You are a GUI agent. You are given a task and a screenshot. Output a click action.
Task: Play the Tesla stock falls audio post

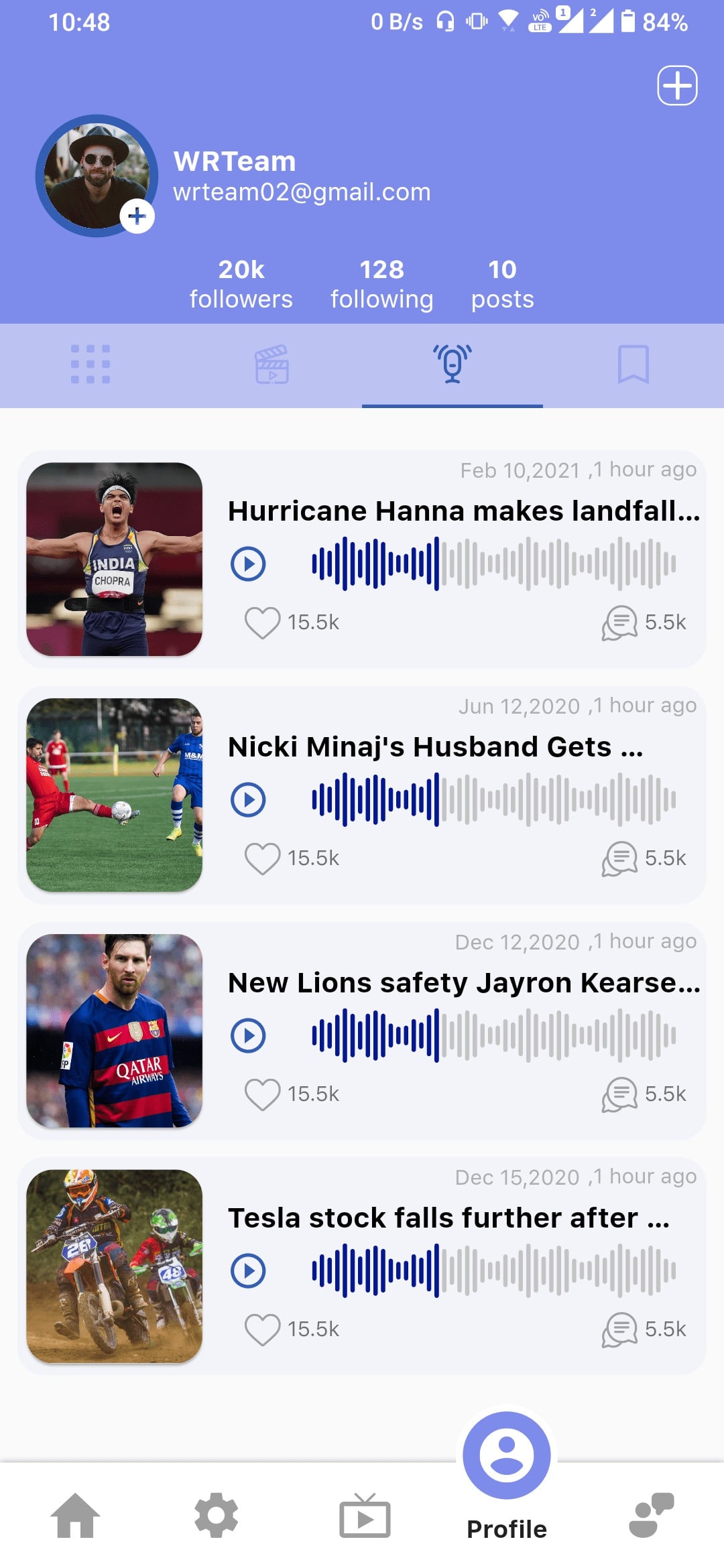[x=248, y=1270]
